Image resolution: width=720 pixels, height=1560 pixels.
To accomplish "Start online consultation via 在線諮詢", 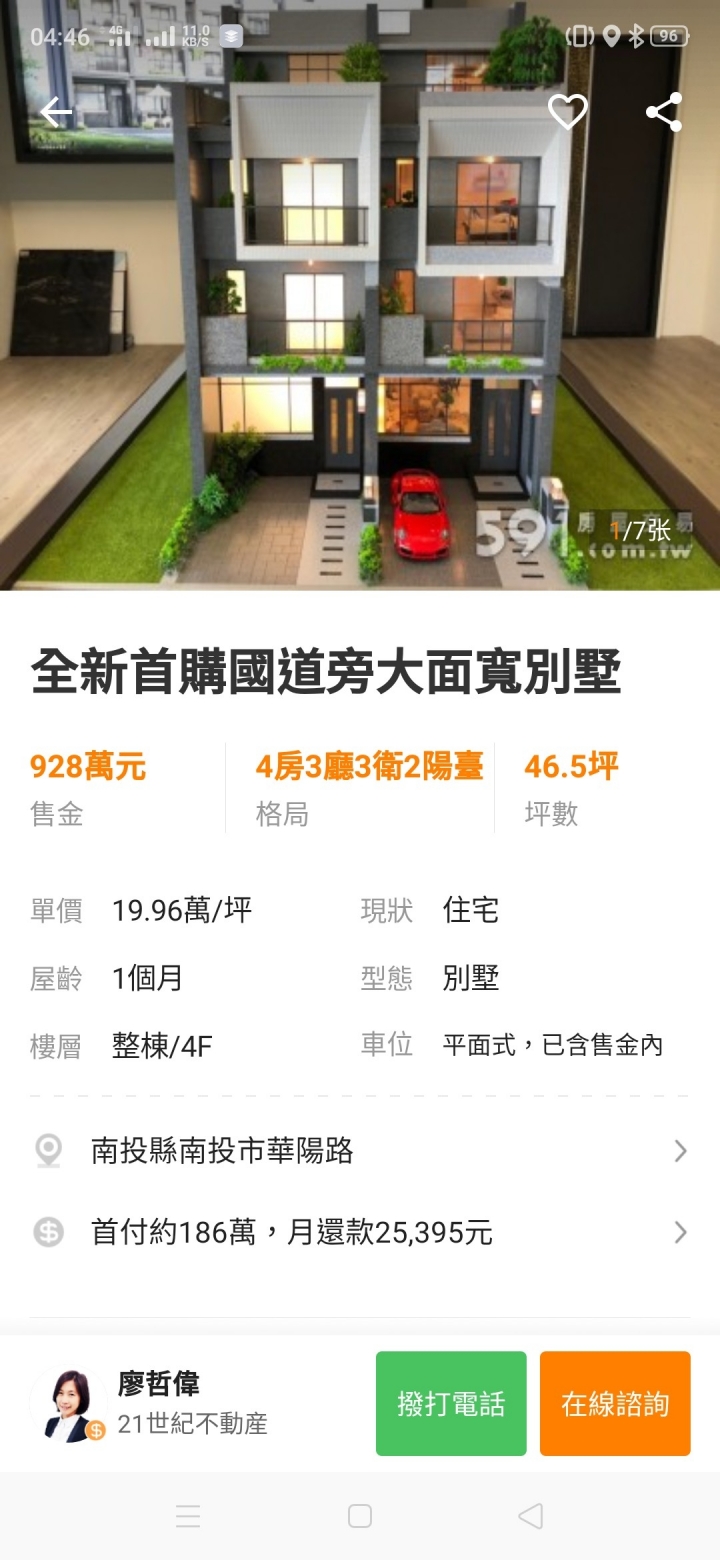I will (x=615, y=1403).
